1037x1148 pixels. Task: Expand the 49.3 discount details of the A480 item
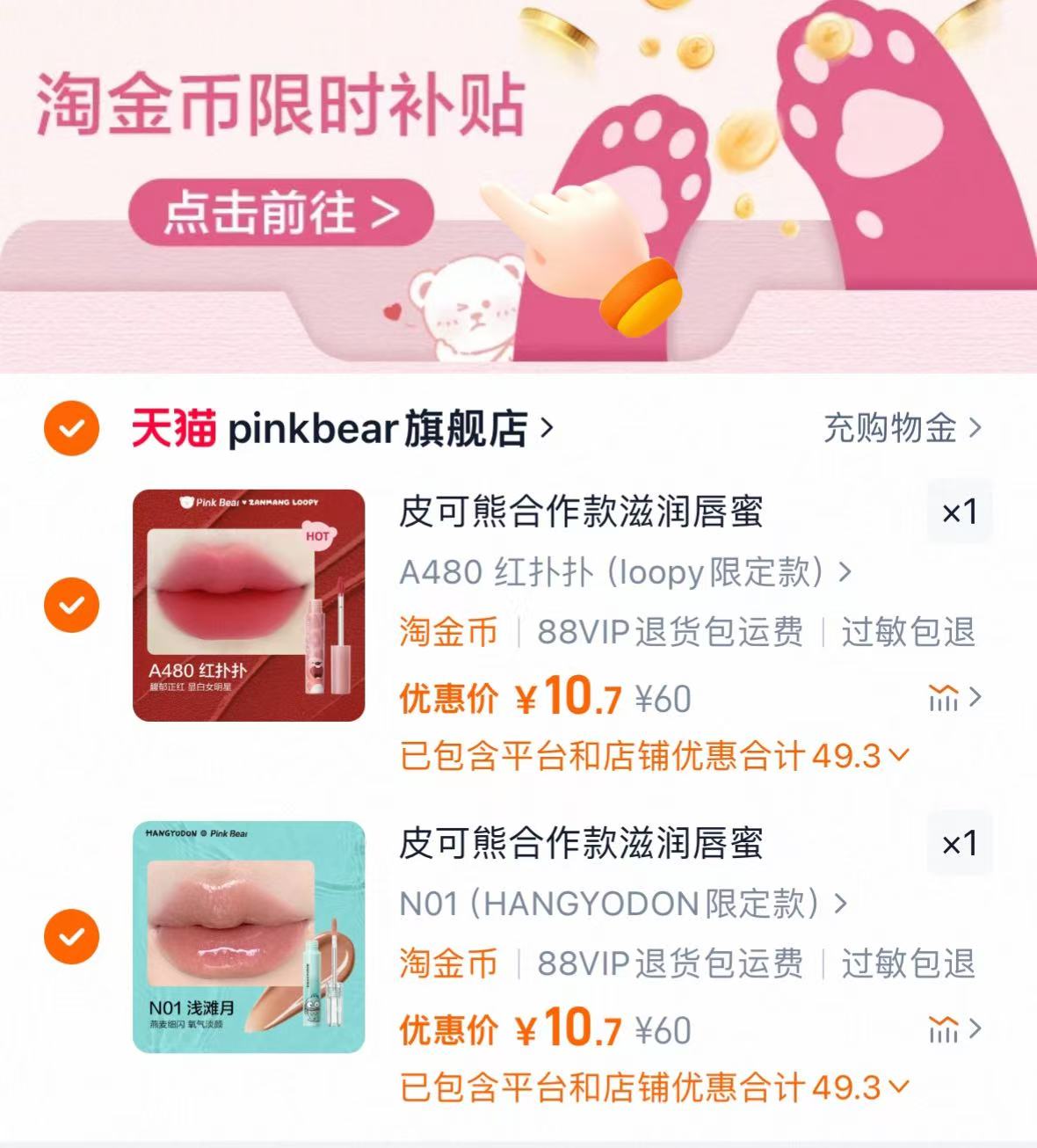[896, 752]
